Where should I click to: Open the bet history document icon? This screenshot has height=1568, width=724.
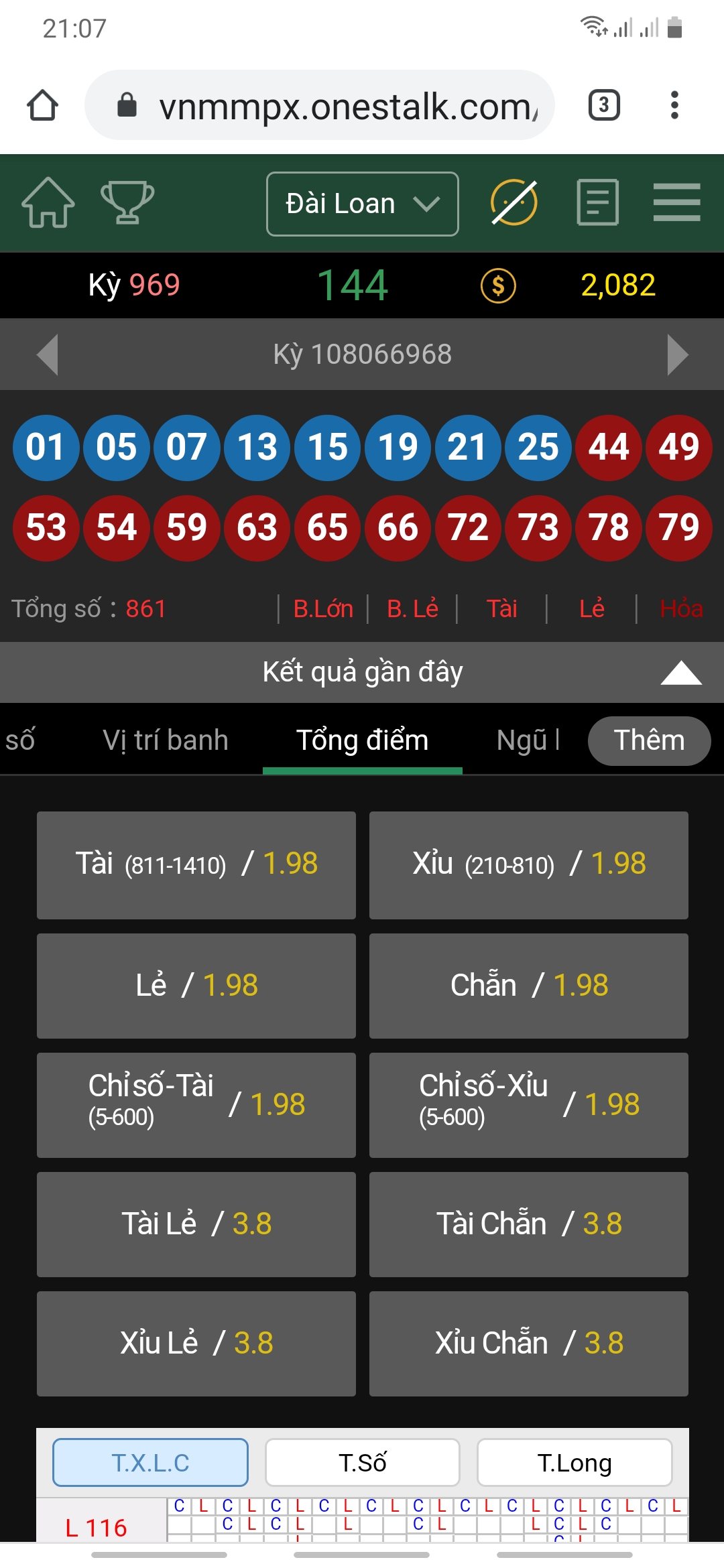(x=597, y=202)
